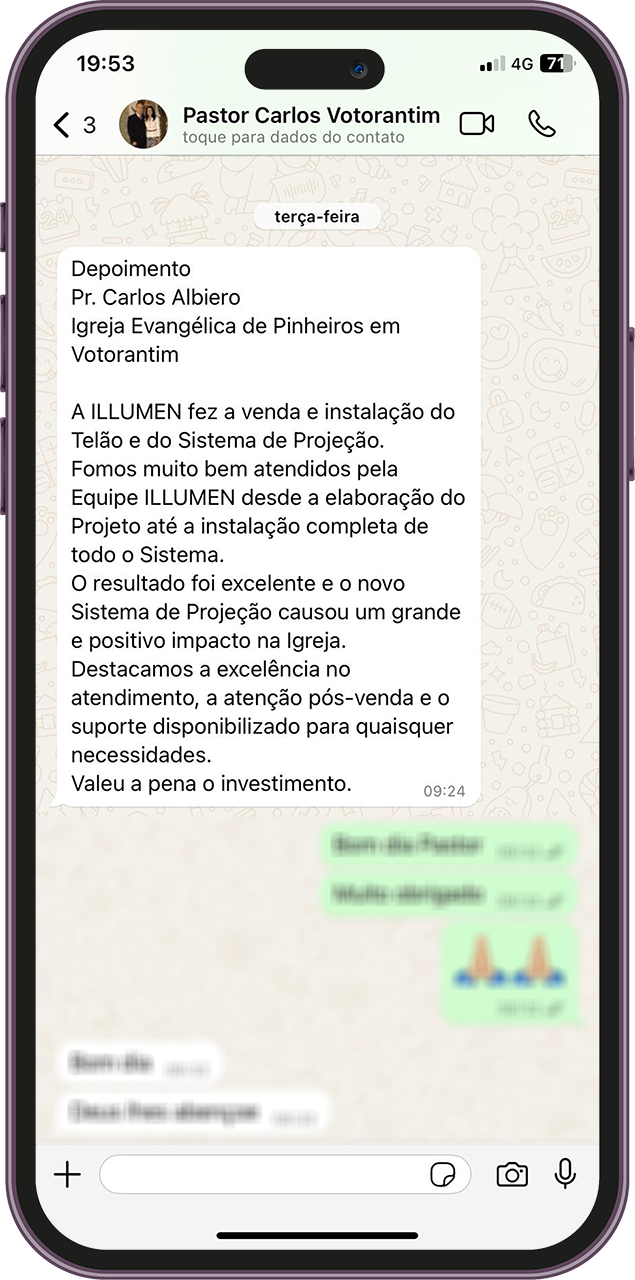Open the camera to send a photo
The height and width of the screenshot is (1280, 635).
(x=512, y=1174)
